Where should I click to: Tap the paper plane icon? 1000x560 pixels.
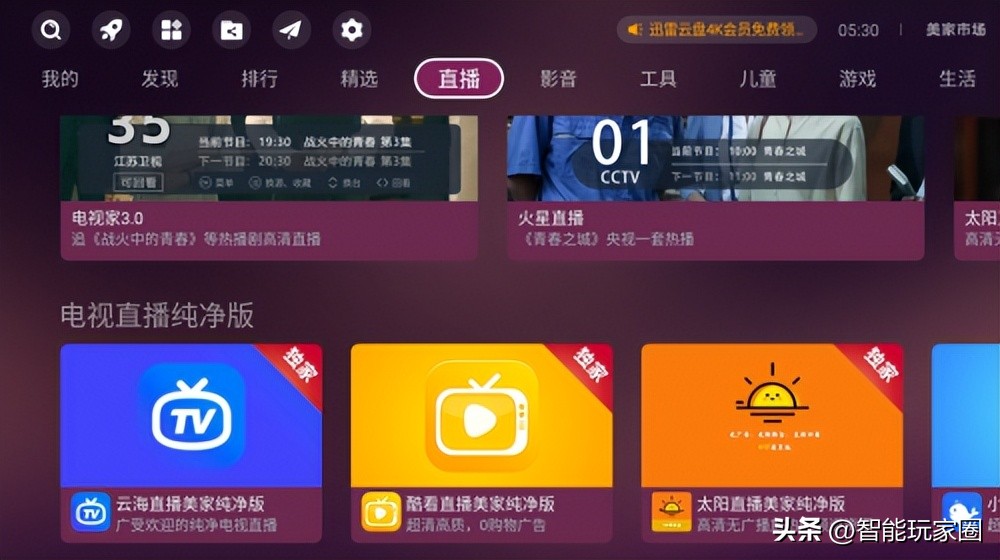pos(291,30)
